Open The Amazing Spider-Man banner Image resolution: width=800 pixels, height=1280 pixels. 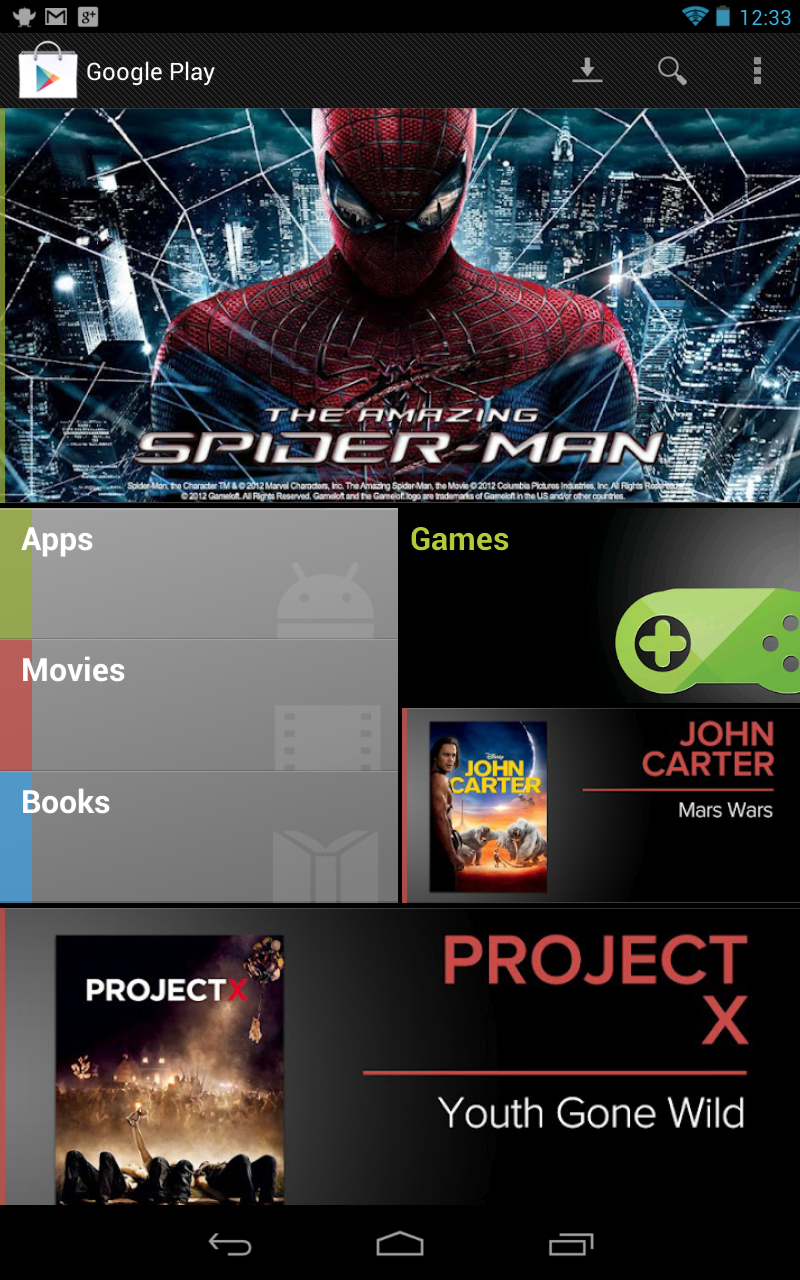pyautogui.click(x=400, y=305)
